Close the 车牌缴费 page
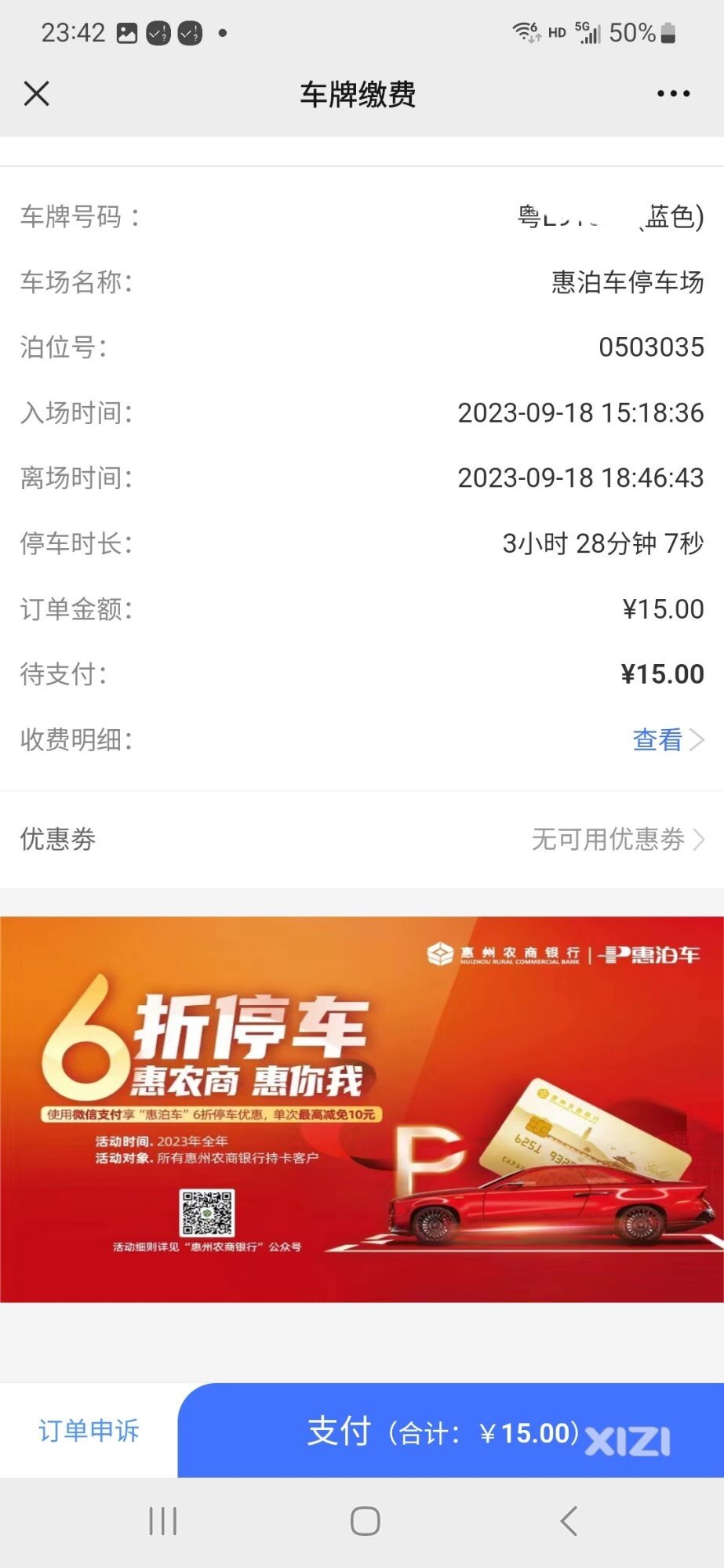The image size is (724, 1568). (x=37, y=93)
